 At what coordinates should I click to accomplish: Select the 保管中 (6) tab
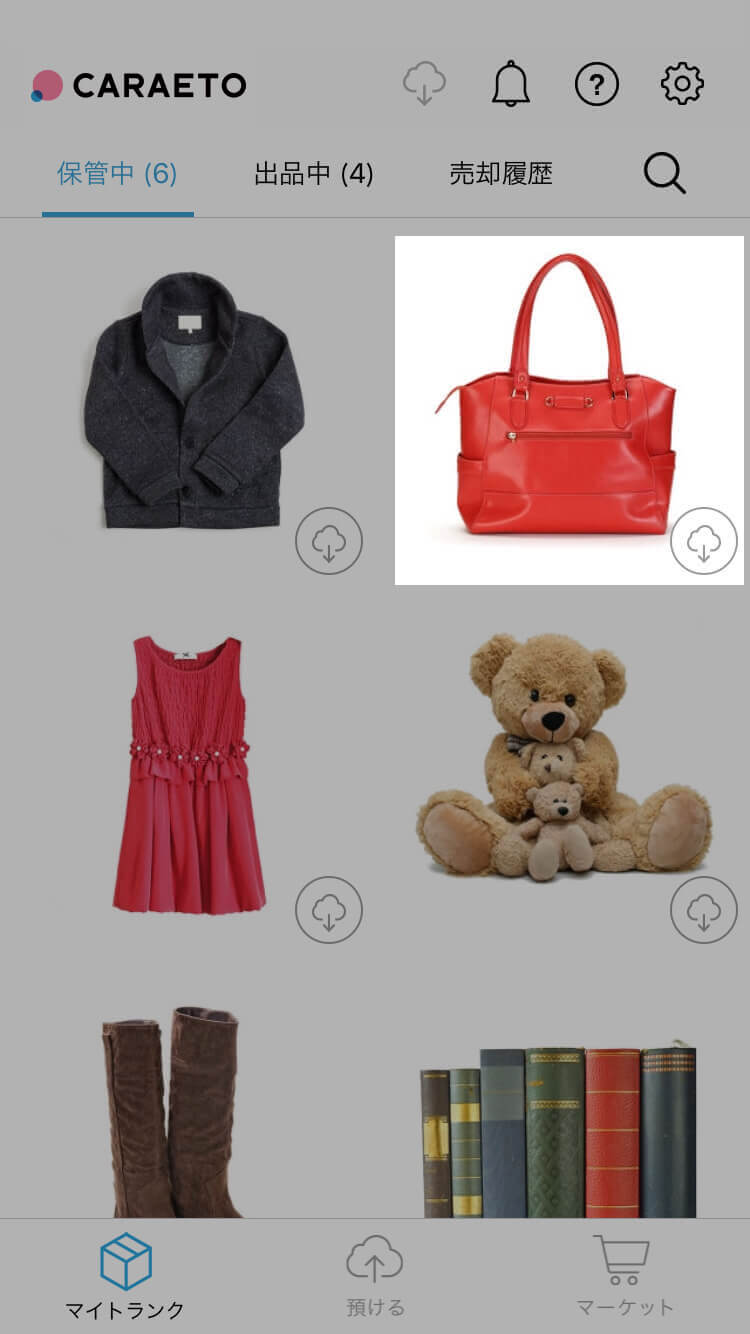tap(117, 175)
